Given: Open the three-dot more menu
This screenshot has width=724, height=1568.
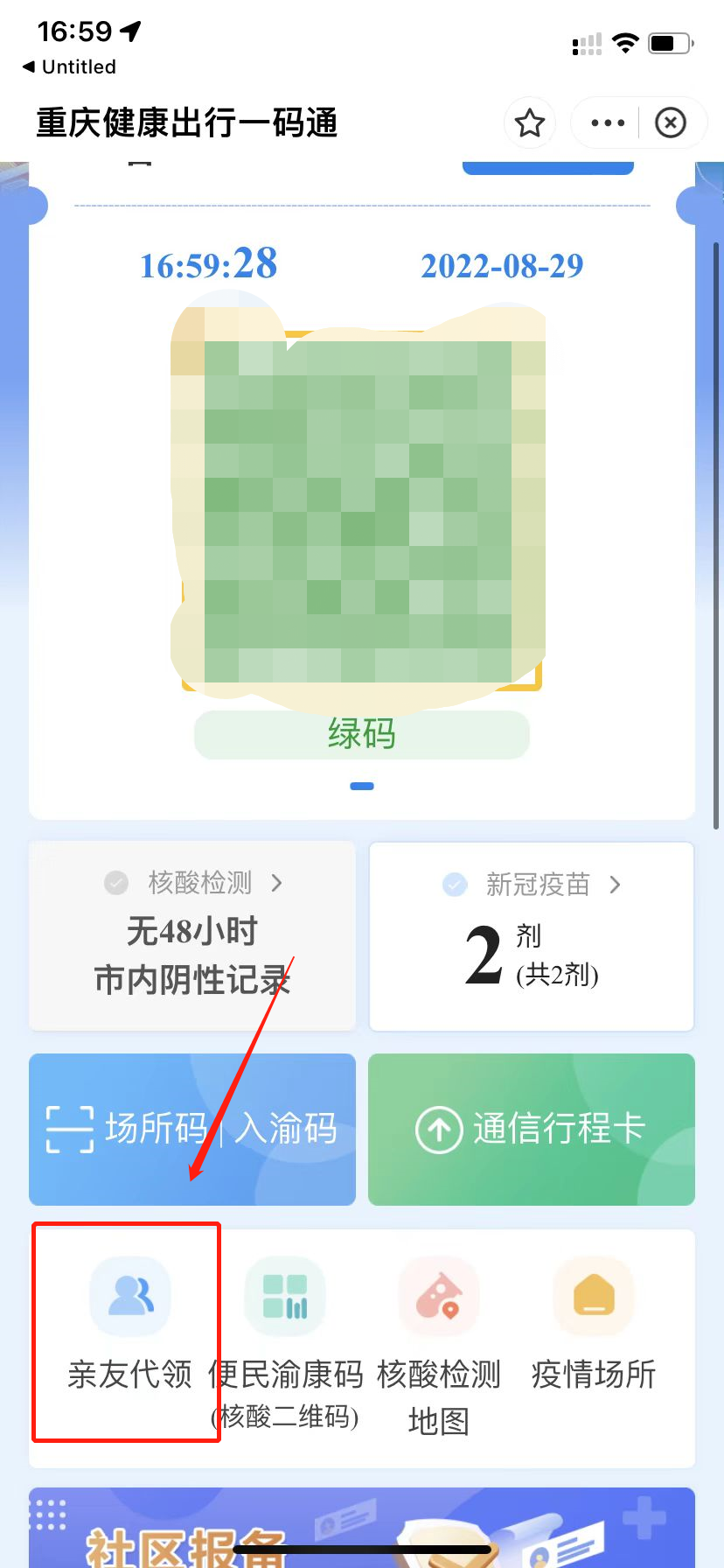Looking at the screenshot, I should (x=608, y=123).
